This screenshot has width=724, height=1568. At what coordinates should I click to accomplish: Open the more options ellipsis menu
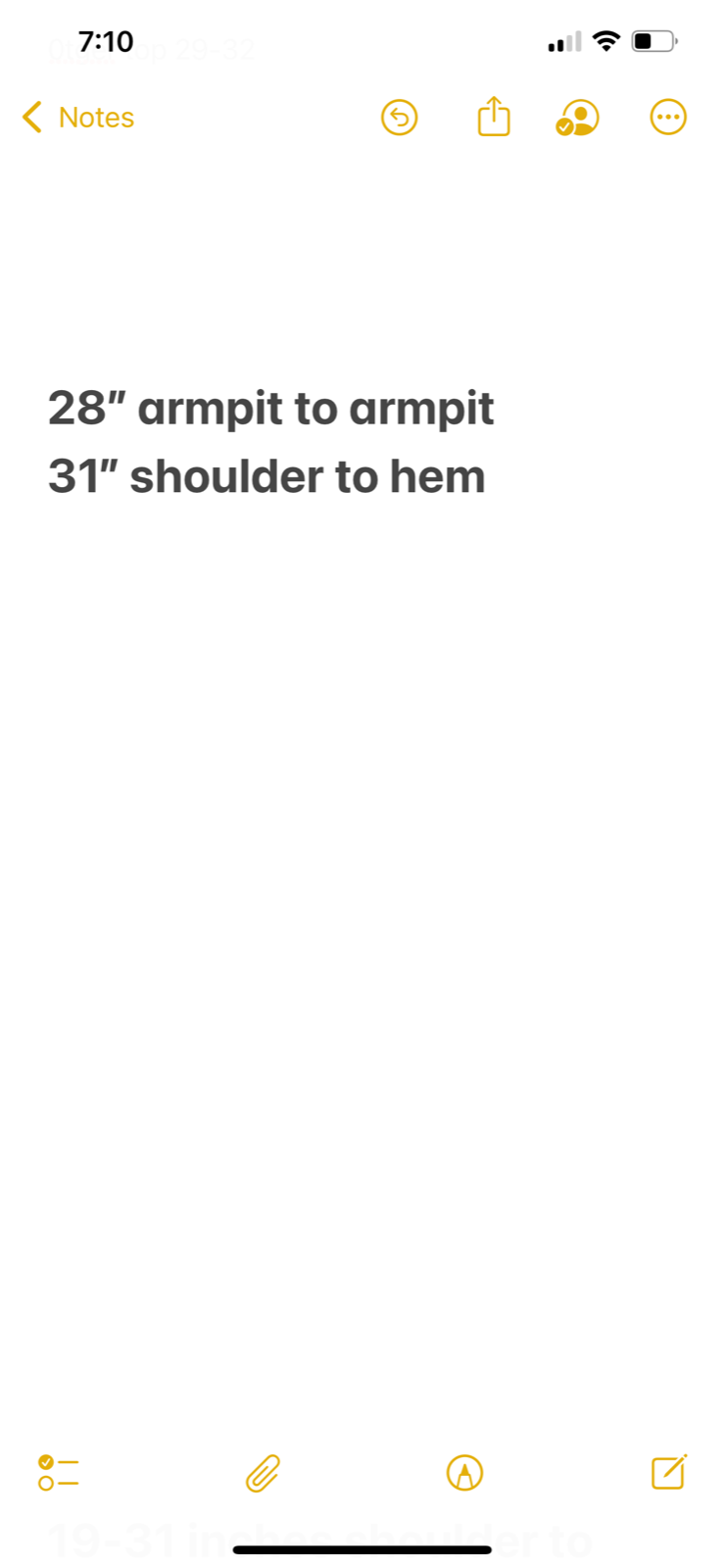tap(668, 118)
